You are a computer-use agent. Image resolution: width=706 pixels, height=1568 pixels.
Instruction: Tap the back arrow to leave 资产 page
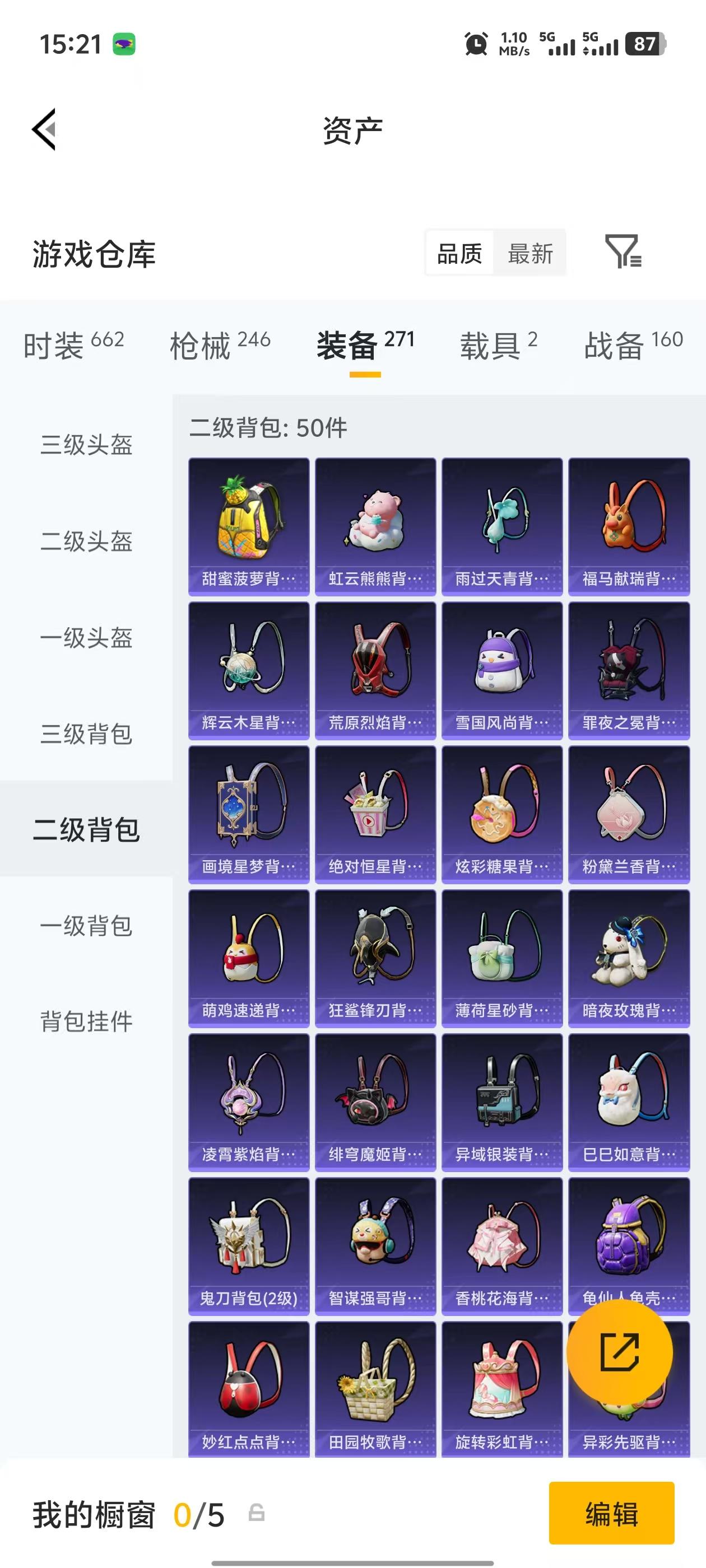44,129
